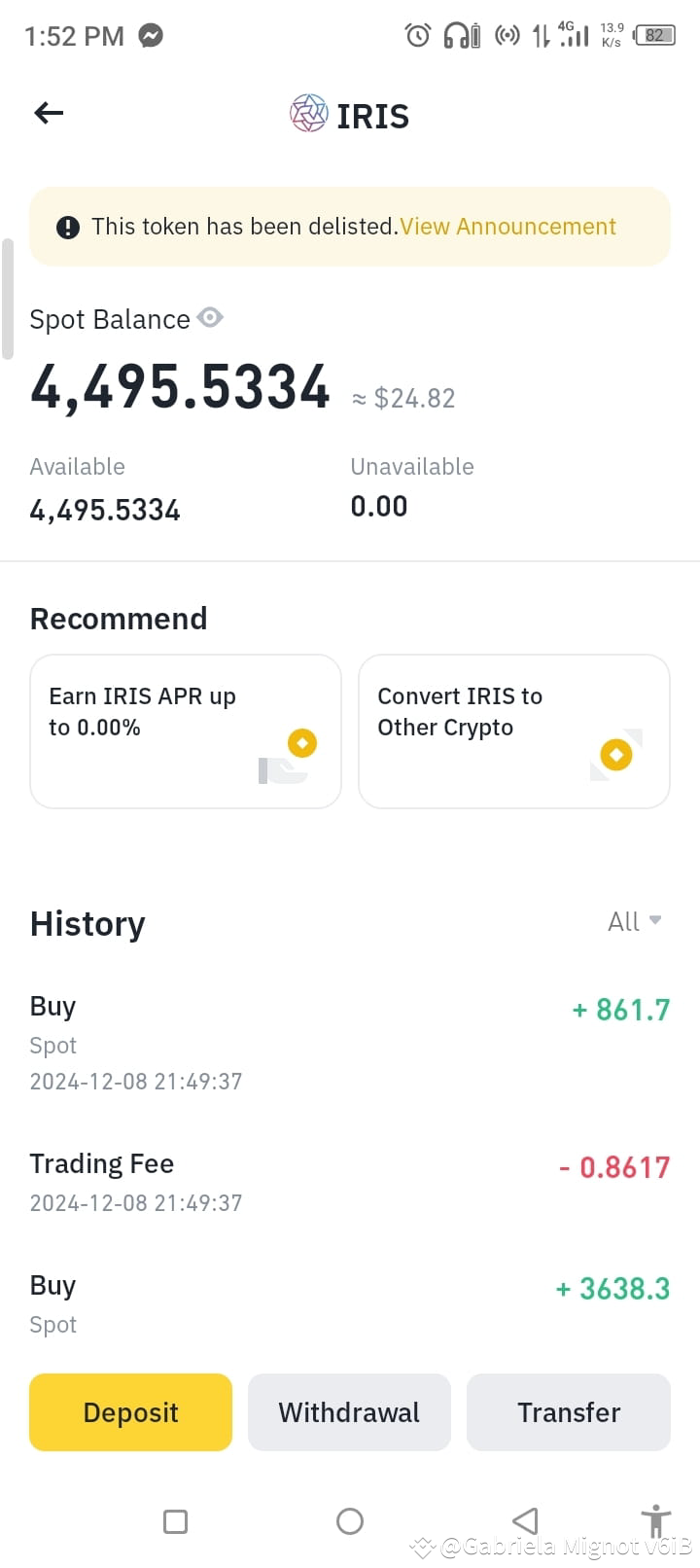Screen dimensions: 700x1568
Task: Tap the back arrow to exit IRIS page
Action: click(x=48, y=113)
